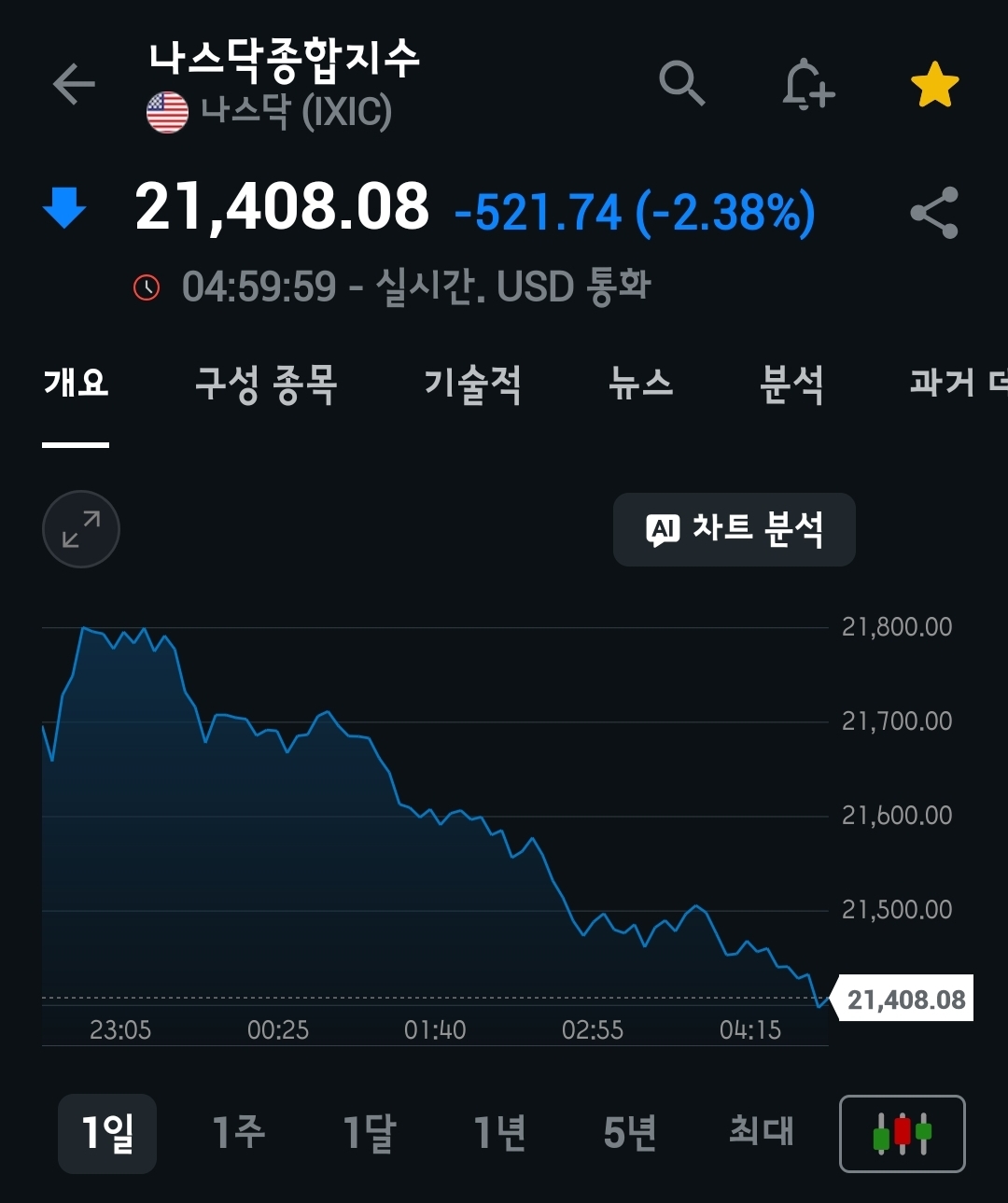View the 5년 chart range

point(631,1133)
